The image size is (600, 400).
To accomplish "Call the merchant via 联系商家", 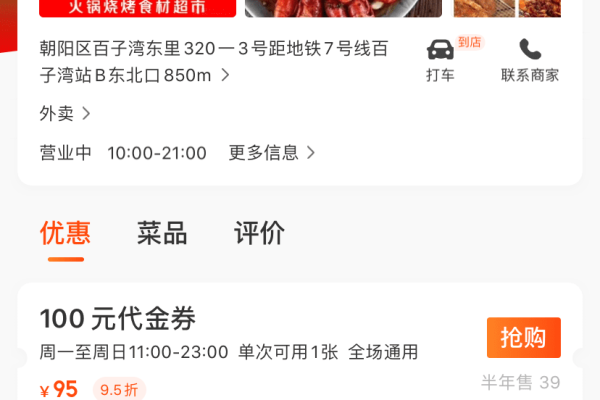I will pyautogui.click(x=530, y=60).
